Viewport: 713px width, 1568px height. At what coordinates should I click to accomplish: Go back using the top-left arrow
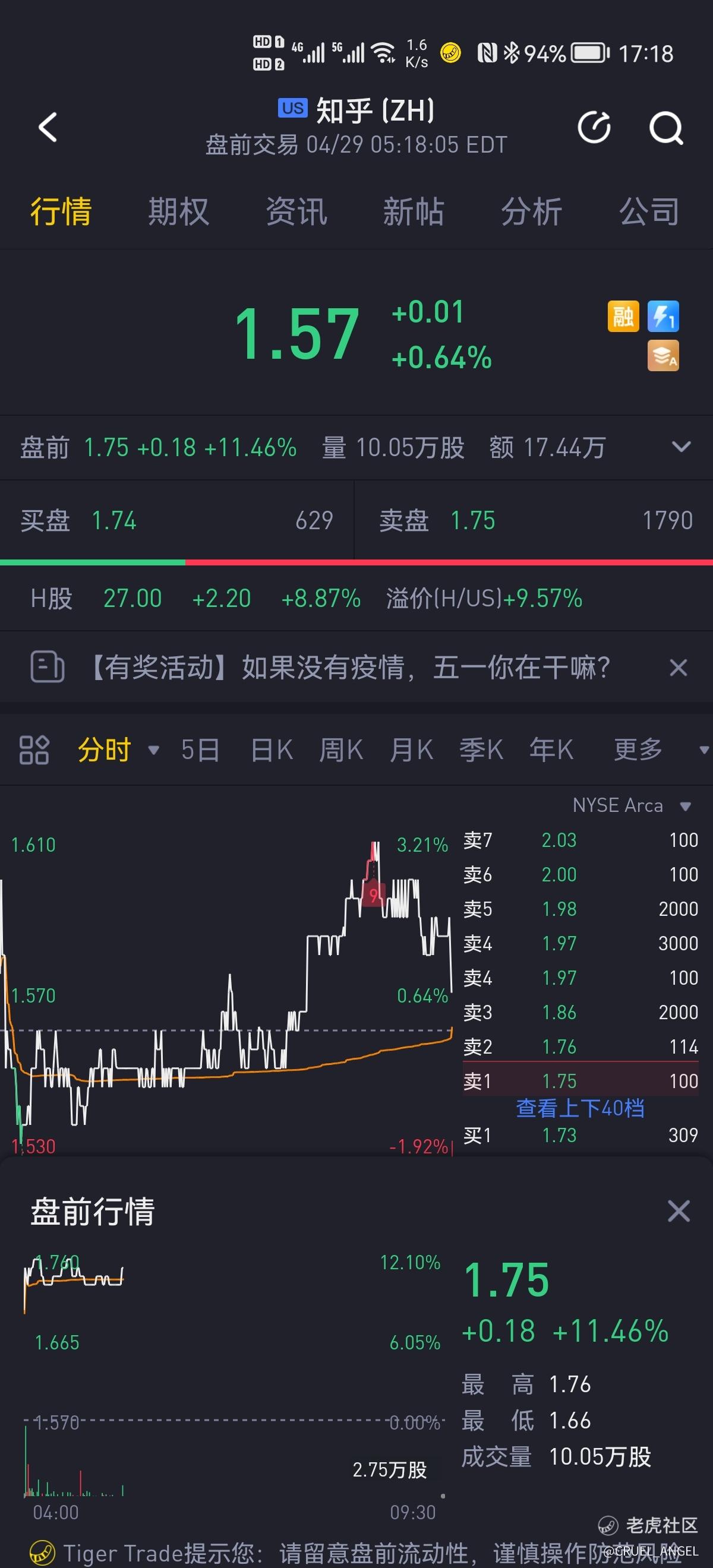(x=48, y=127)
